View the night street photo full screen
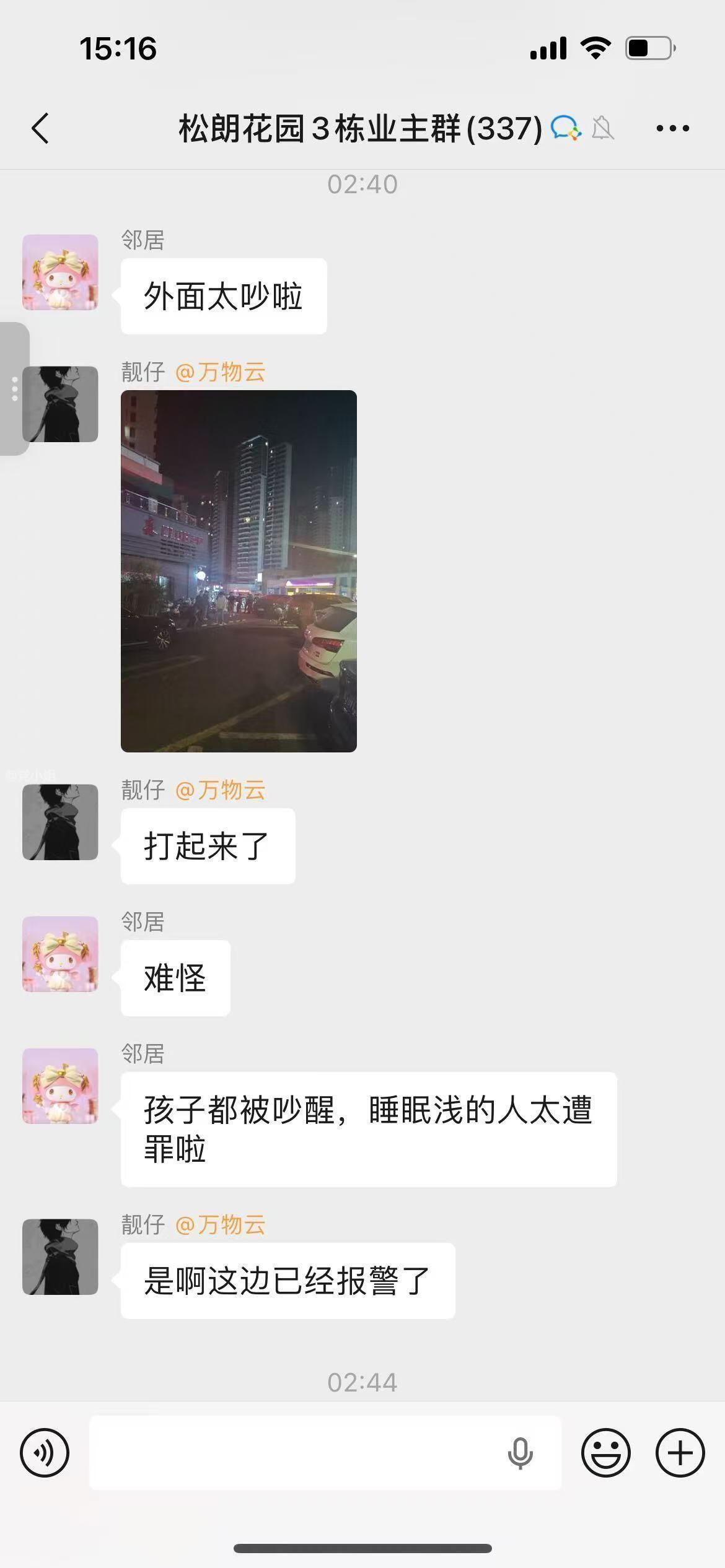Image resolution: width=725 pixels, height=1568 pixels. 239,571
